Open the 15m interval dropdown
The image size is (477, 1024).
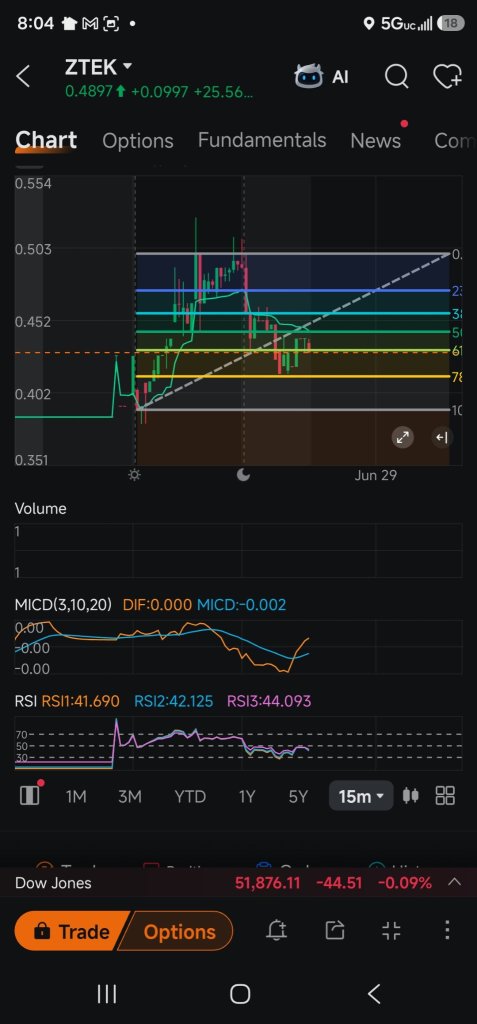361,796
